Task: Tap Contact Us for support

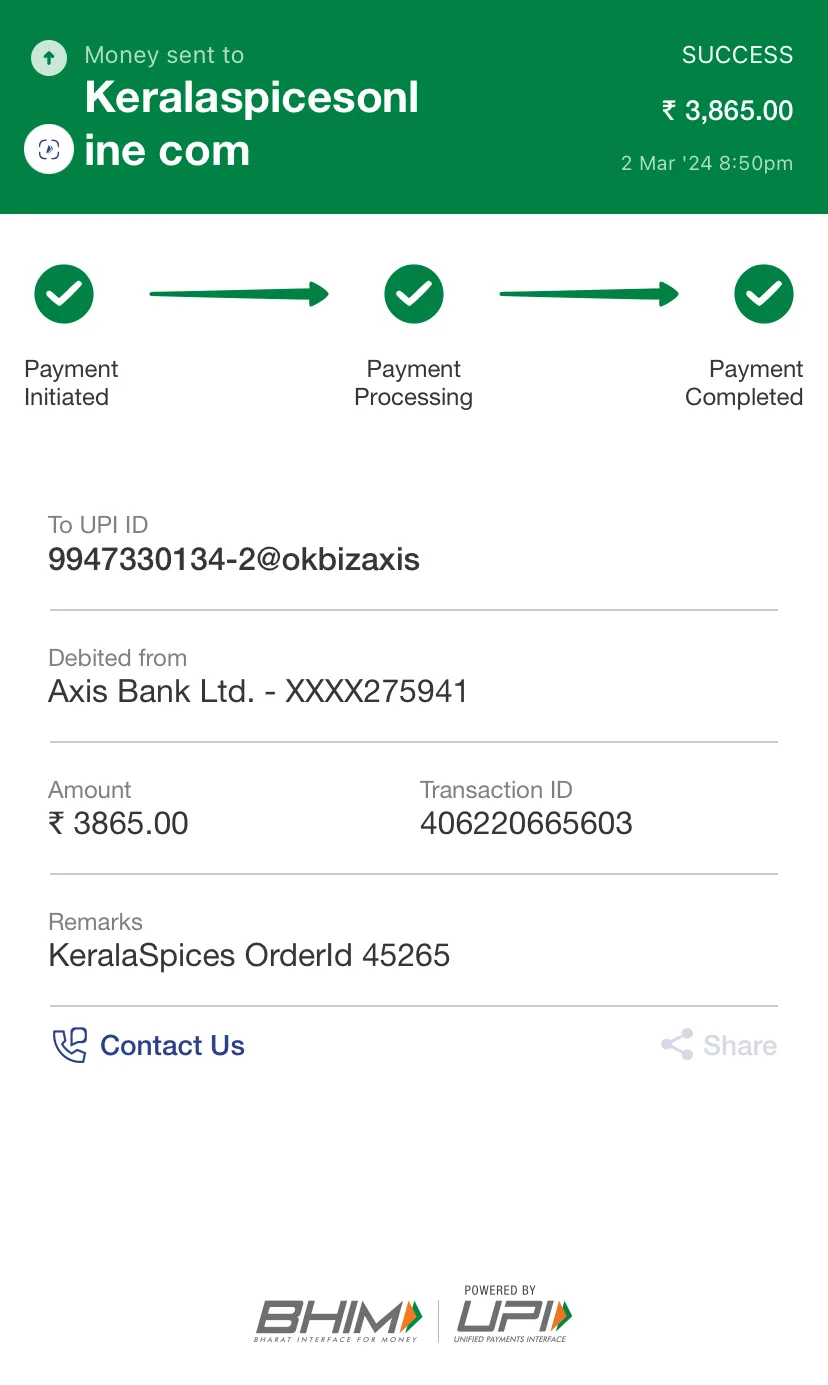Action: 148,1046
